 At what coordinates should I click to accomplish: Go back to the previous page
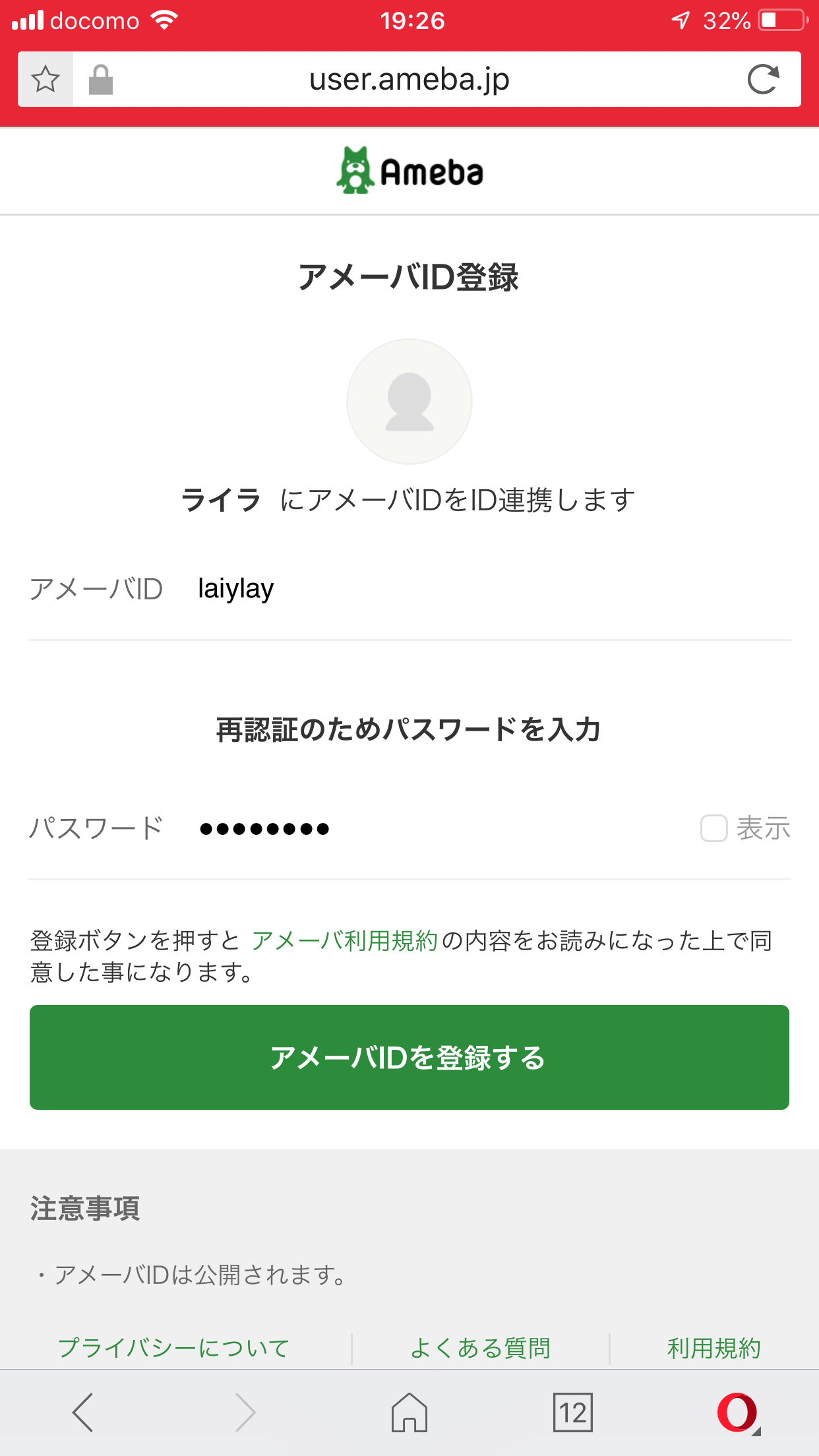(82, 1412)
